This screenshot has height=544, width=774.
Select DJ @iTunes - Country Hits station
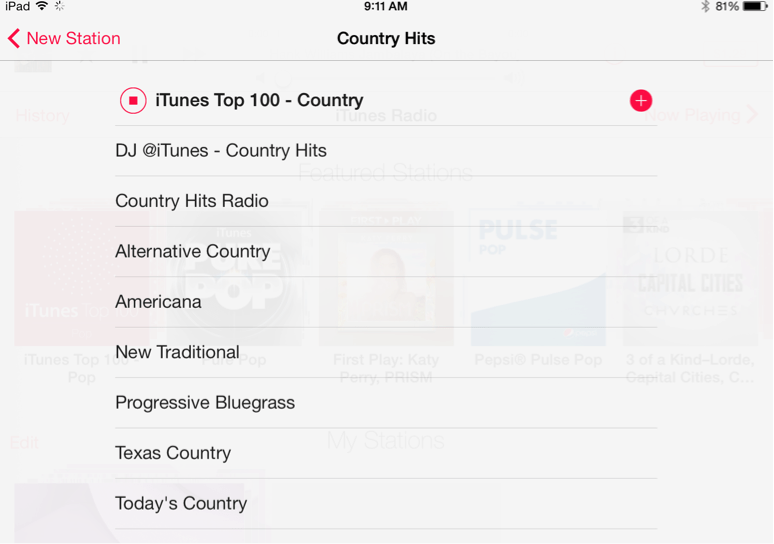(x=221, y=151)
